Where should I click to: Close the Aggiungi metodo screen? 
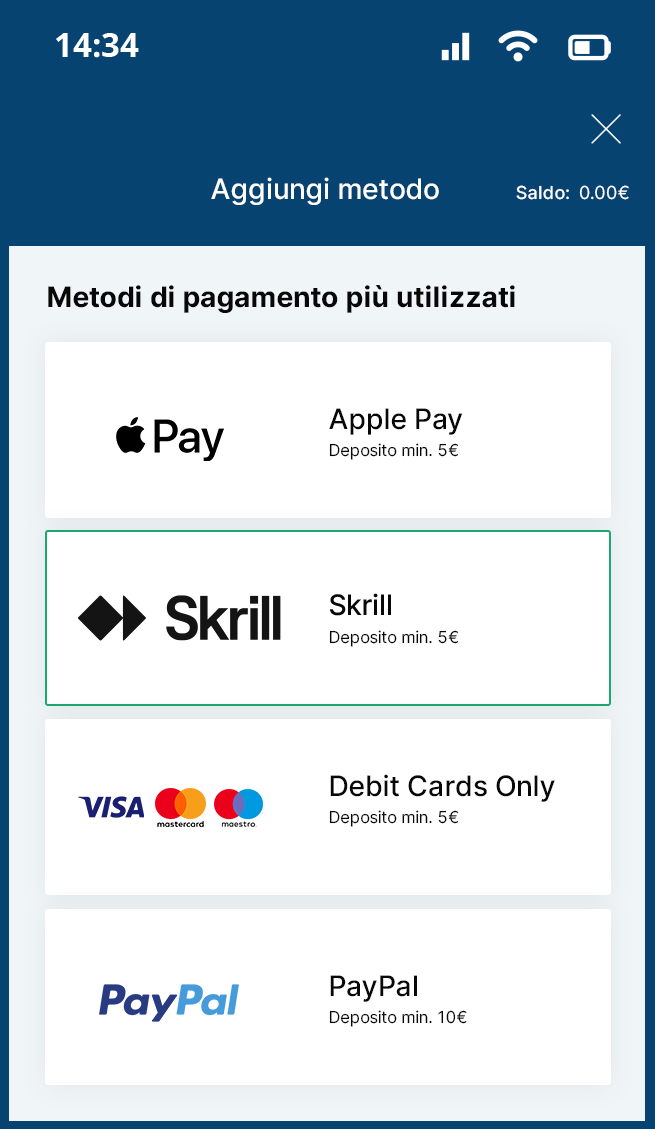pyautogui.click(x=605, y=130)
